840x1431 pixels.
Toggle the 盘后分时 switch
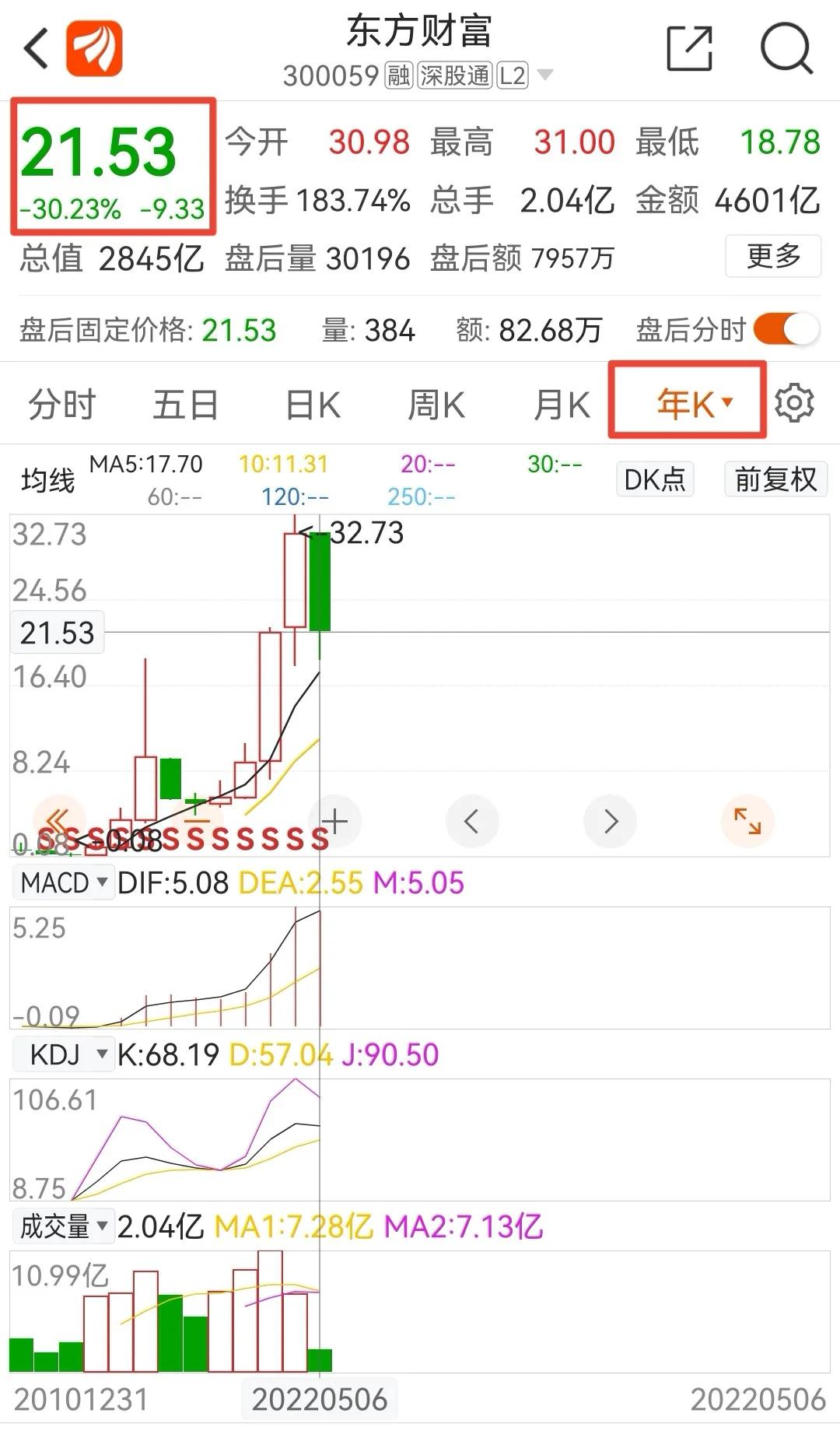tap(787, 330)
